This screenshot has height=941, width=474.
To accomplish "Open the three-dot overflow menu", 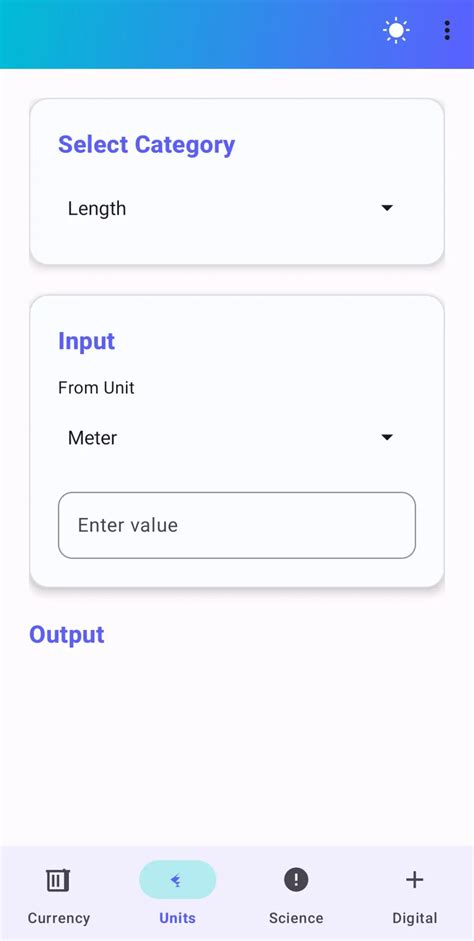I will (447, 31).
